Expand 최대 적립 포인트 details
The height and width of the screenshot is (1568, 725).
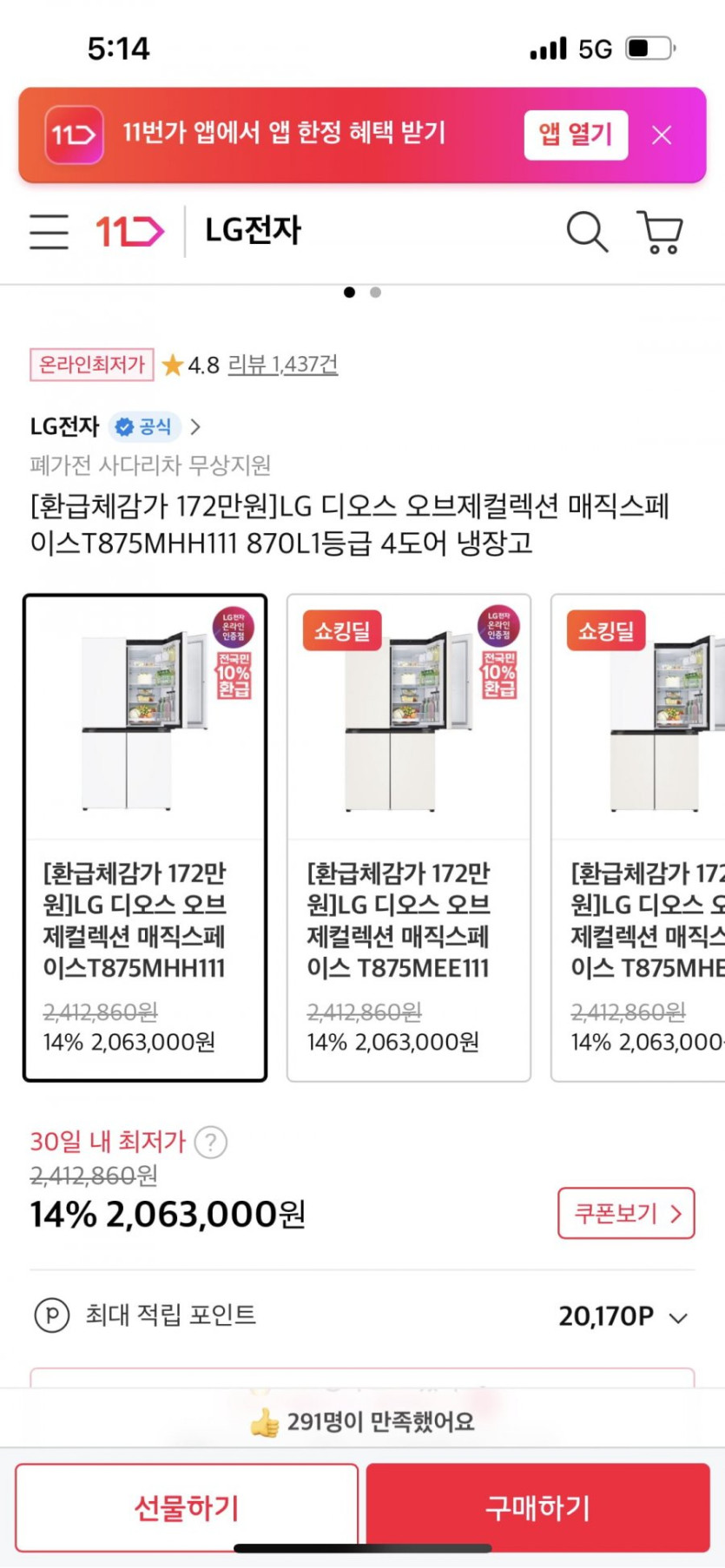click(362, 1315)
